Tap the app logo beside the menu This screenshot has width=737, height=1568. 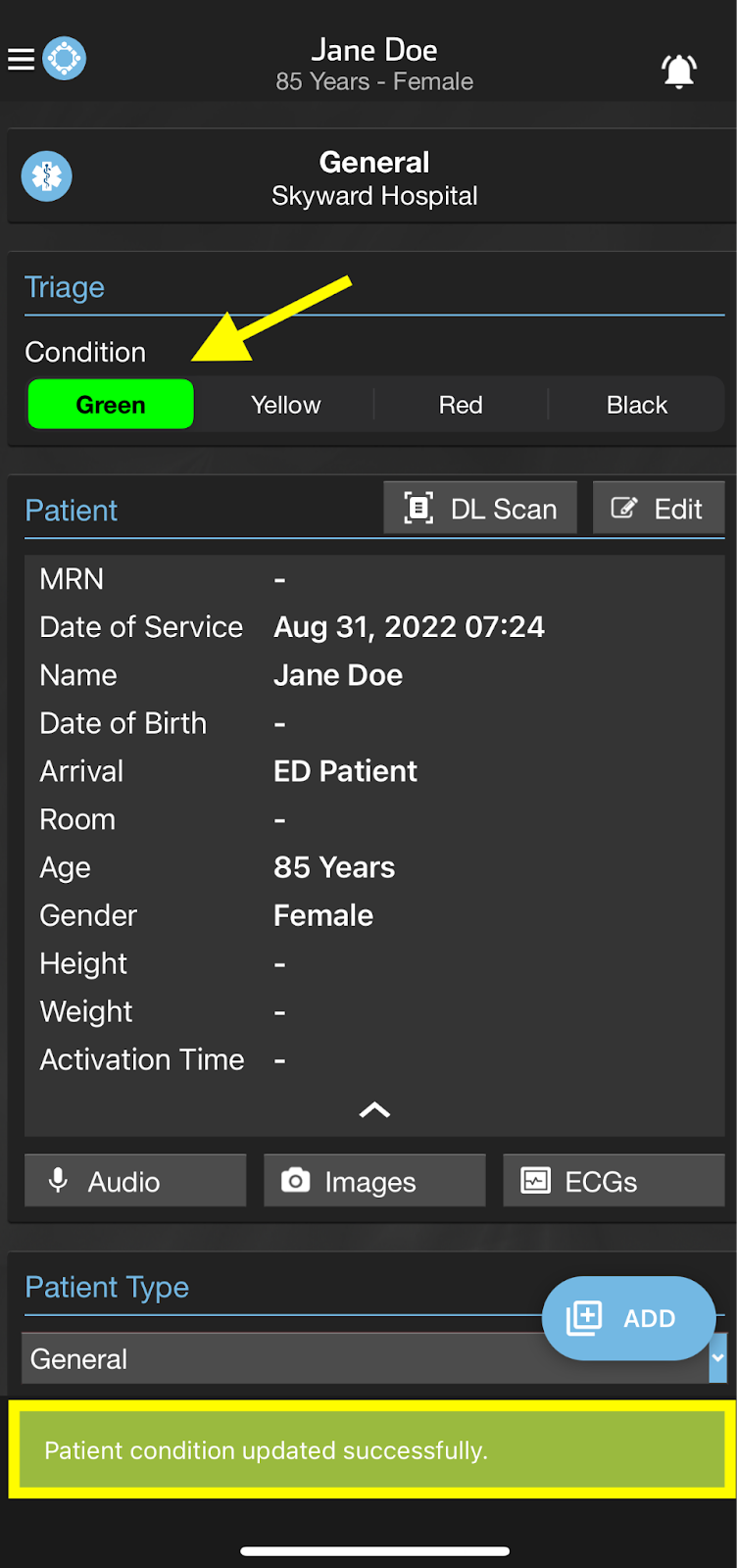pos(65,59)
